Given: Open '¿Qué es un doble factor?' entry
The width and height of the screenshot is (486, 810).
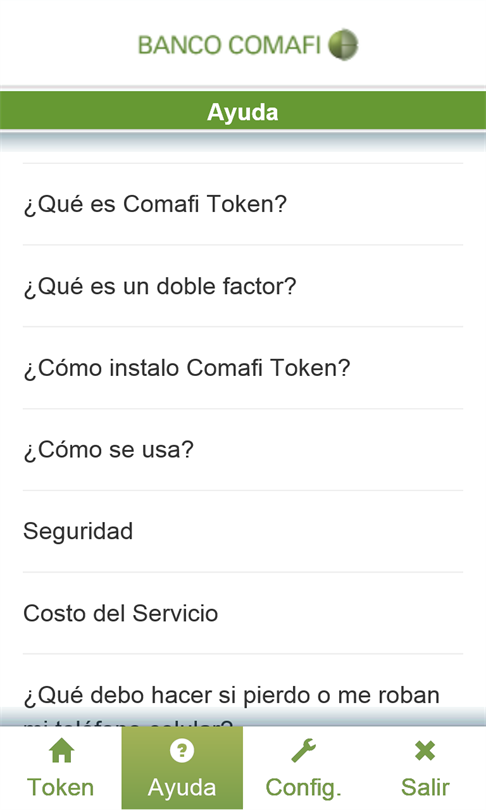Looking at the screenshot, I should tap(243, 286).
